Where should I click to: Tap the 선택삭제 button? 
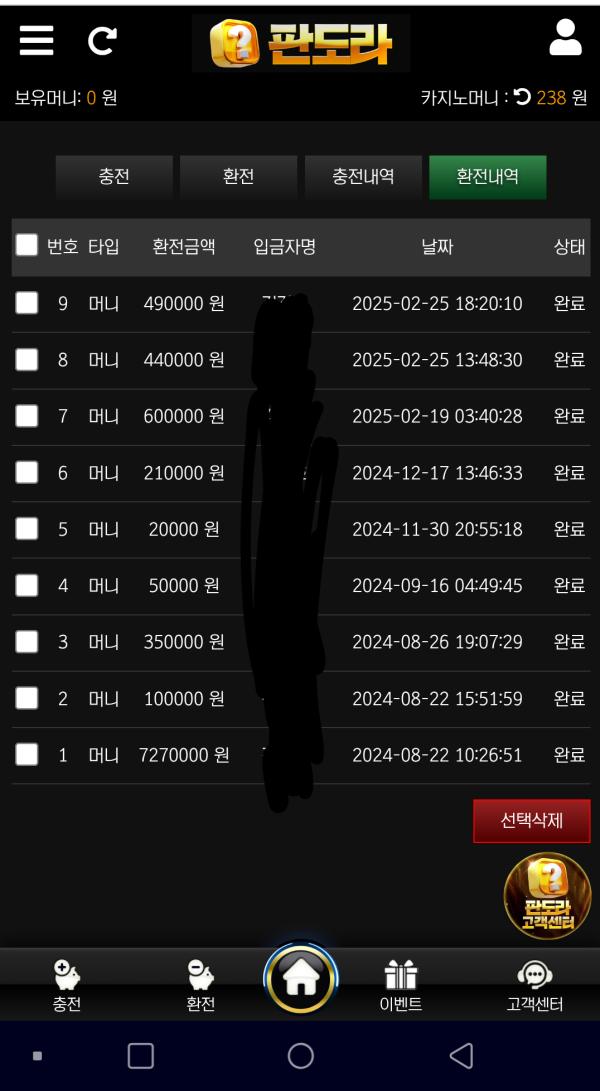[x=531, y=821]
